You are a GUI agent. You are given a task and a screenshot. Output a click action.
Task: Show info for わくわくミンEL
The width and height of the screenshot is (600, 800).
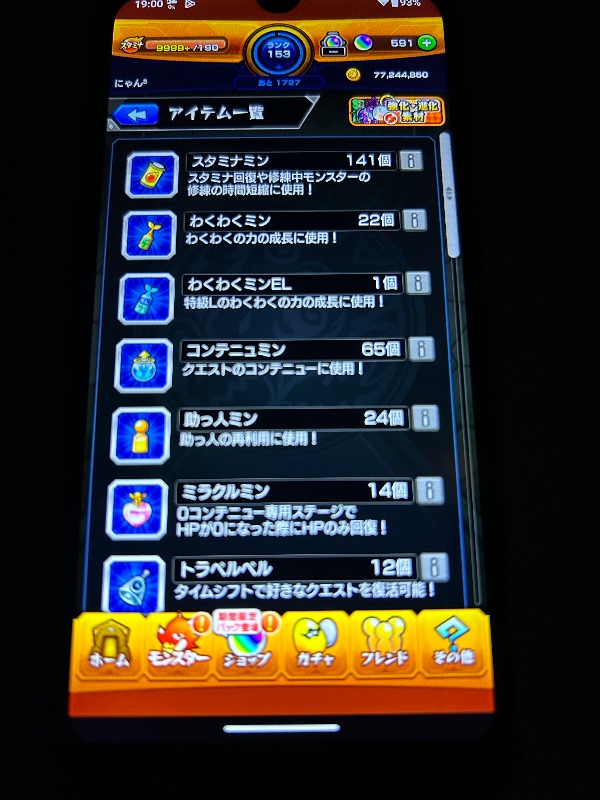(x=418, y=283)
